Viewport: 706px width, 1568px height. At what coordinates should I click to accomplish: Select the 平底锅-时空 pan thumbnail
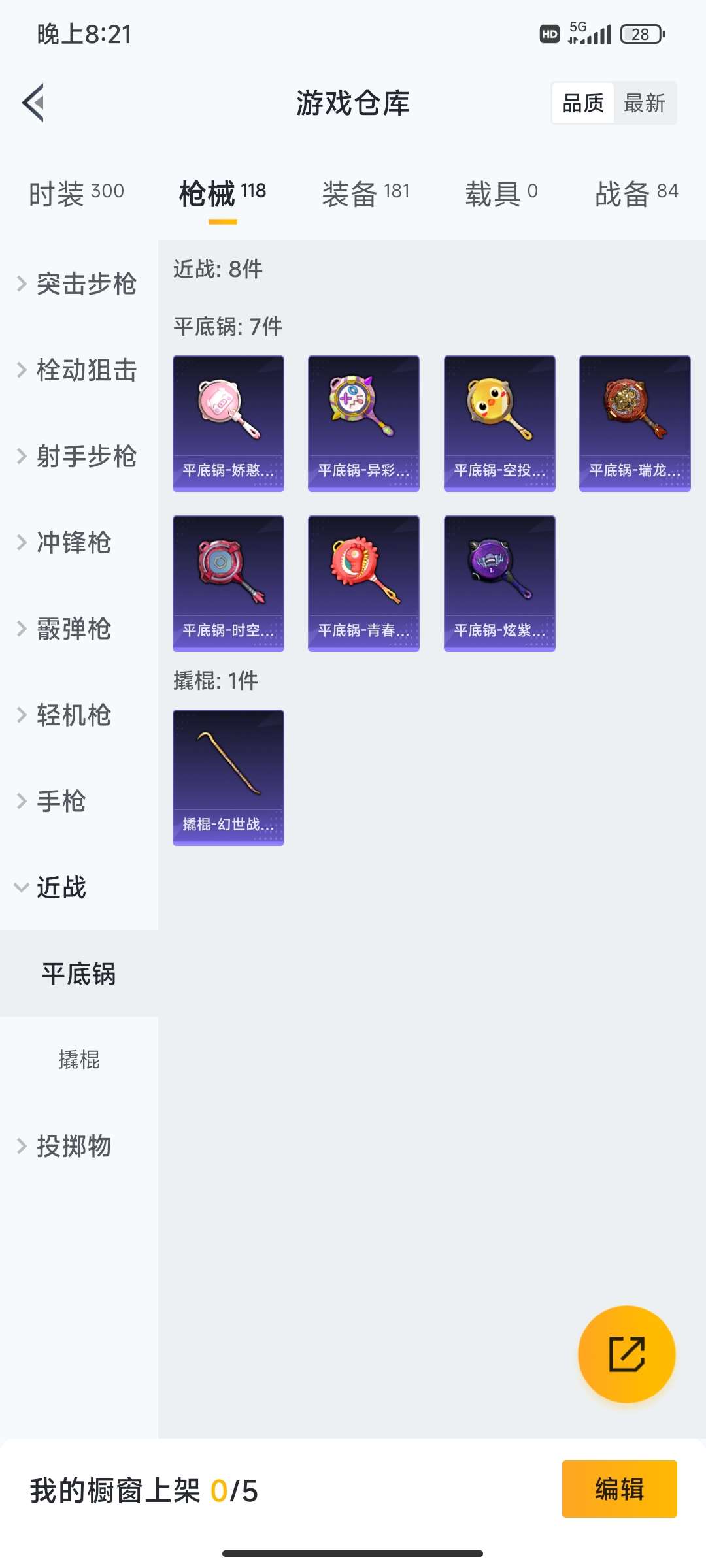[x=228, y=581]
